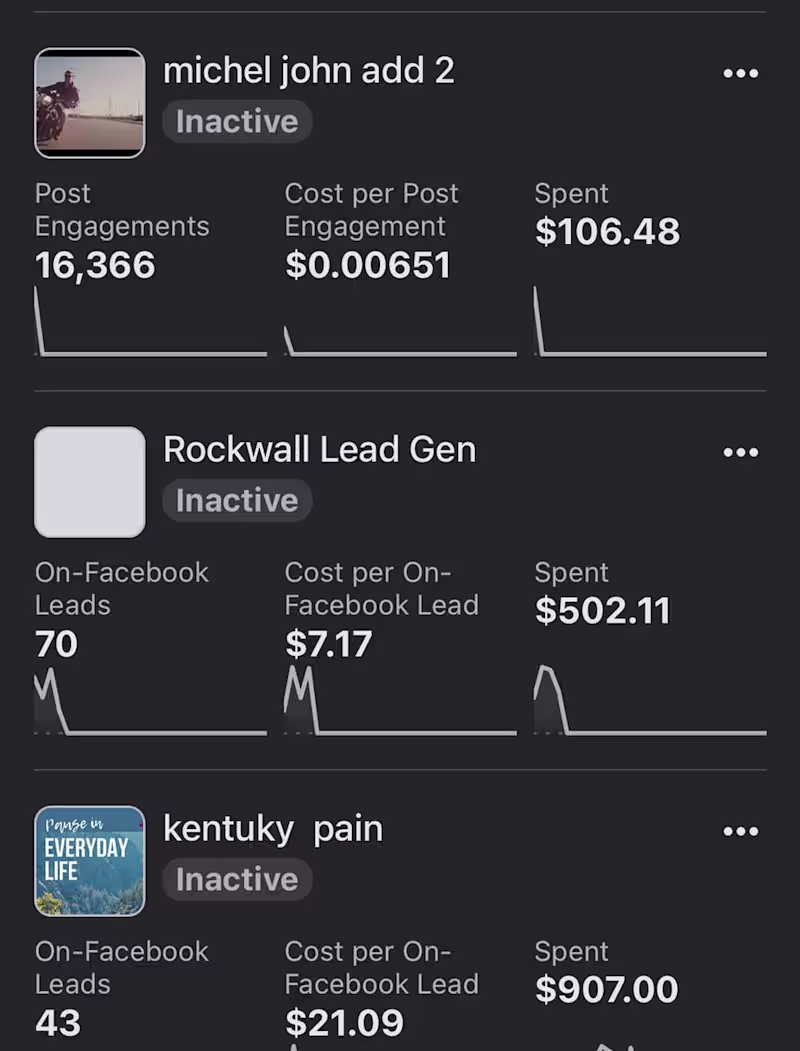Image resolution: width=800 pixels, height=1051 pixels.
Task: Click the Rockwall Lead Gen blank thumbnail
Action: (x=89, y=482)
